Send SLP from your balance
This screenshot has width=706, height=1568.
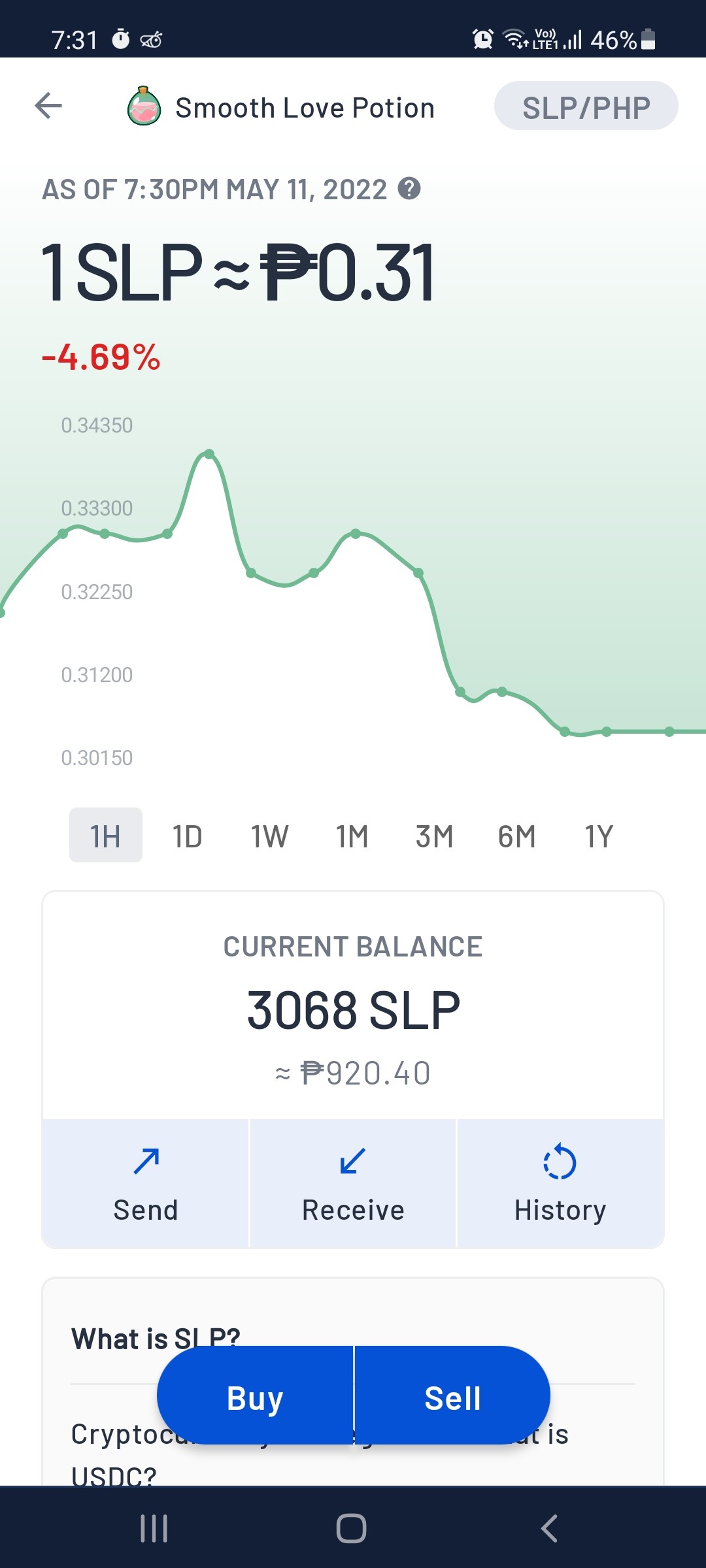click(146, 1183)
